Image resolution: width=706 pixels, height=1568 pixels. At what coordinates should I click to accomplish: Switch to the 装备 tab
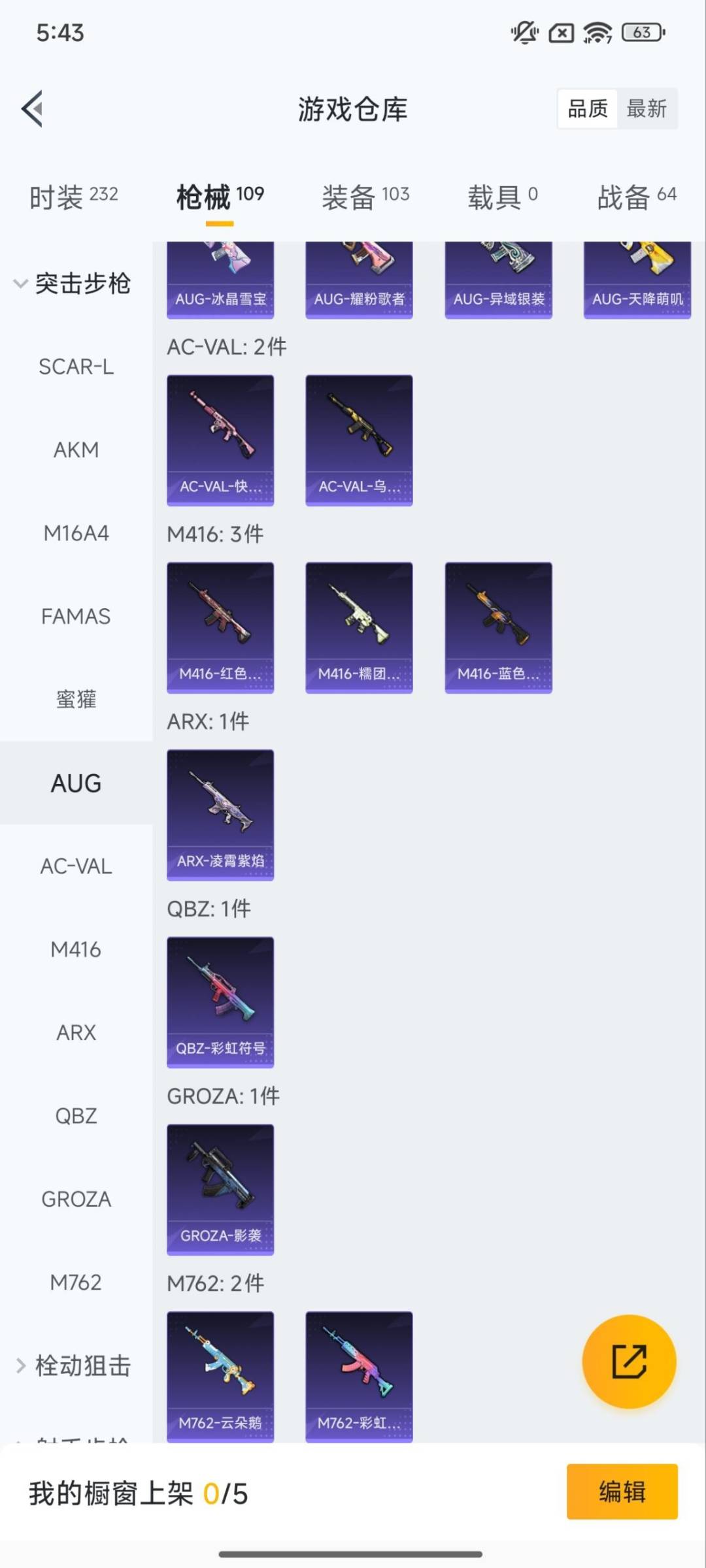365,197
